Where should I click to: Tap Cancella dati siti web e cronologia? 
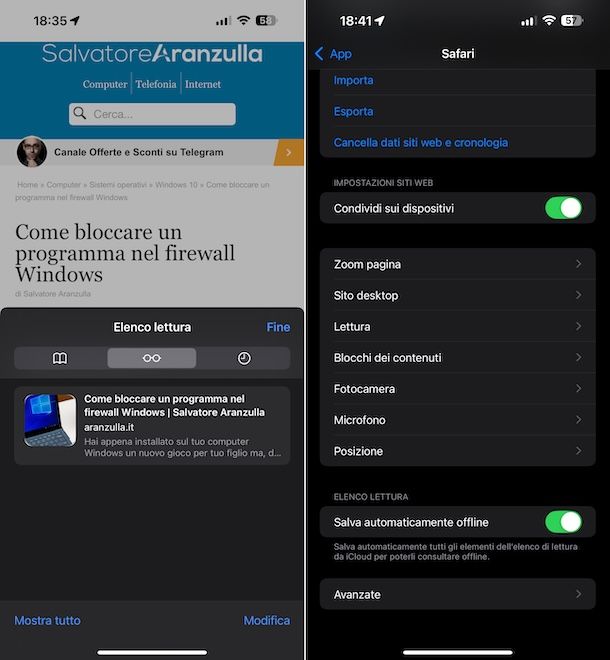[x=420, y=143]
